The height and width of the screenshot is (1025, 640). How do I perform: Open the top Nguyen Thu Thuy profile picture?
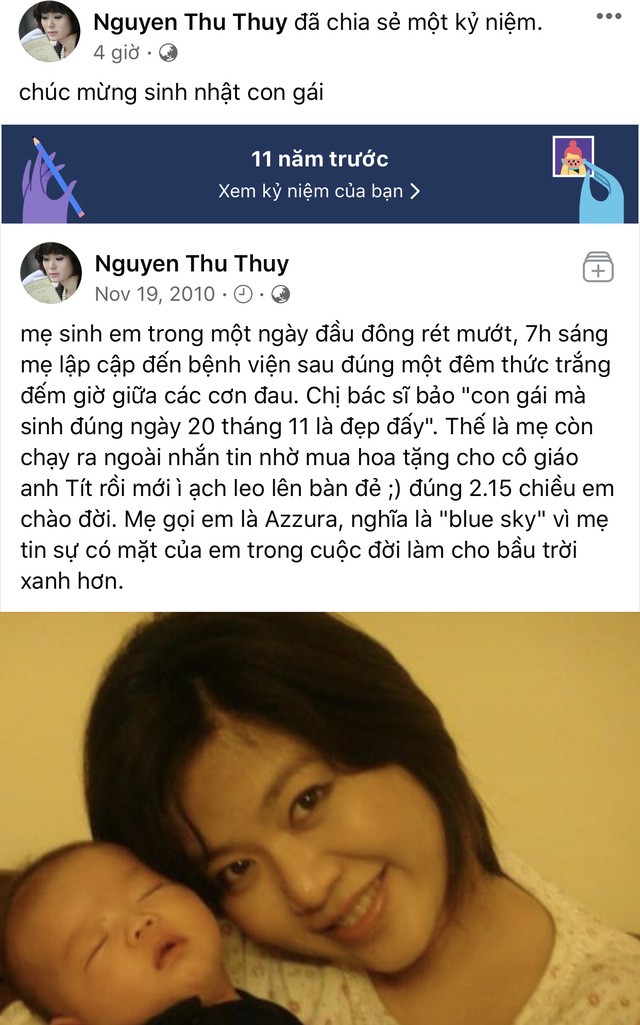[x=50, y=32]
